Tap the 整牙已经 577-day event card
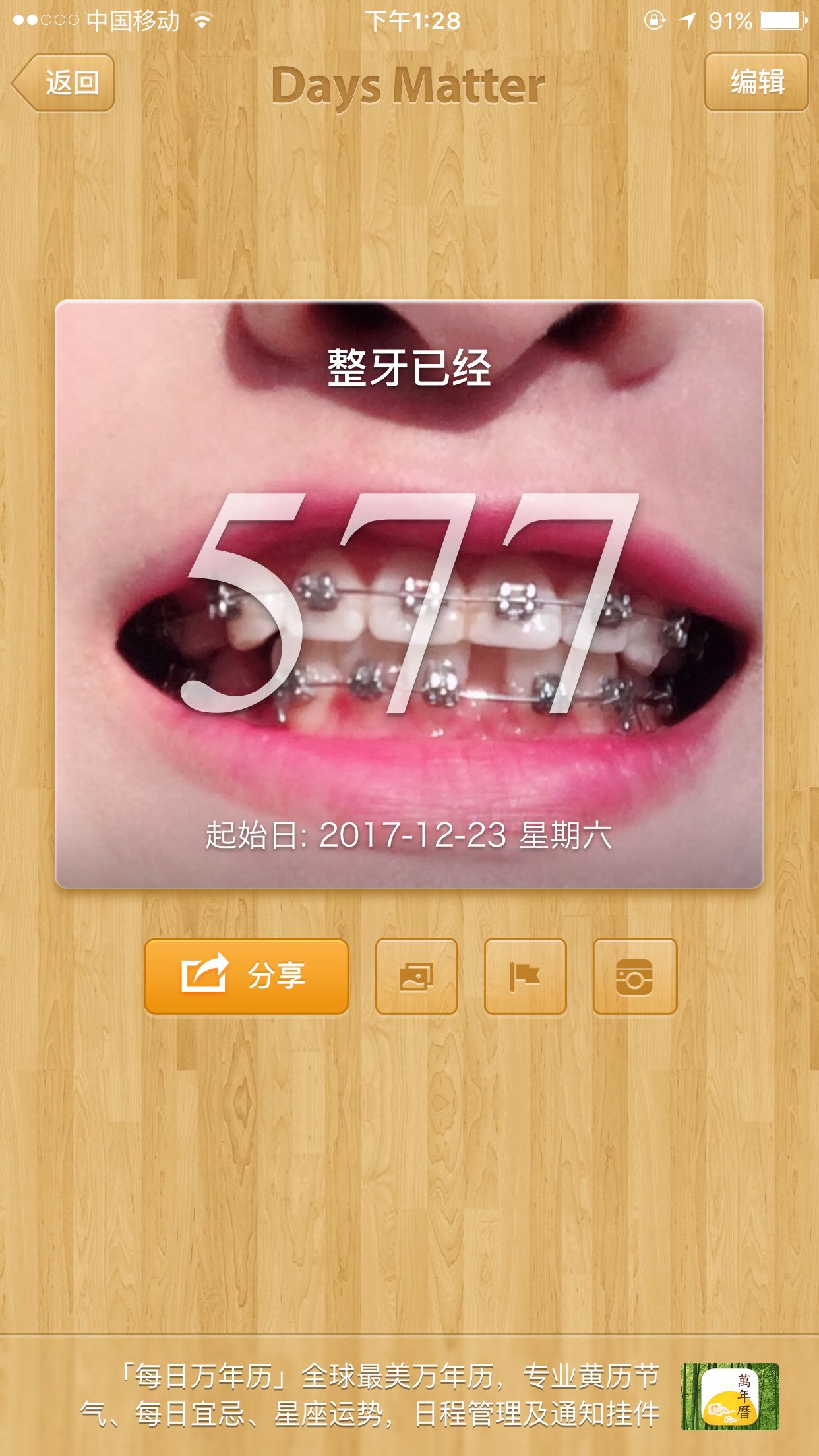The height and width of the screenshot is (1456, 819). [x=409, y=593]
